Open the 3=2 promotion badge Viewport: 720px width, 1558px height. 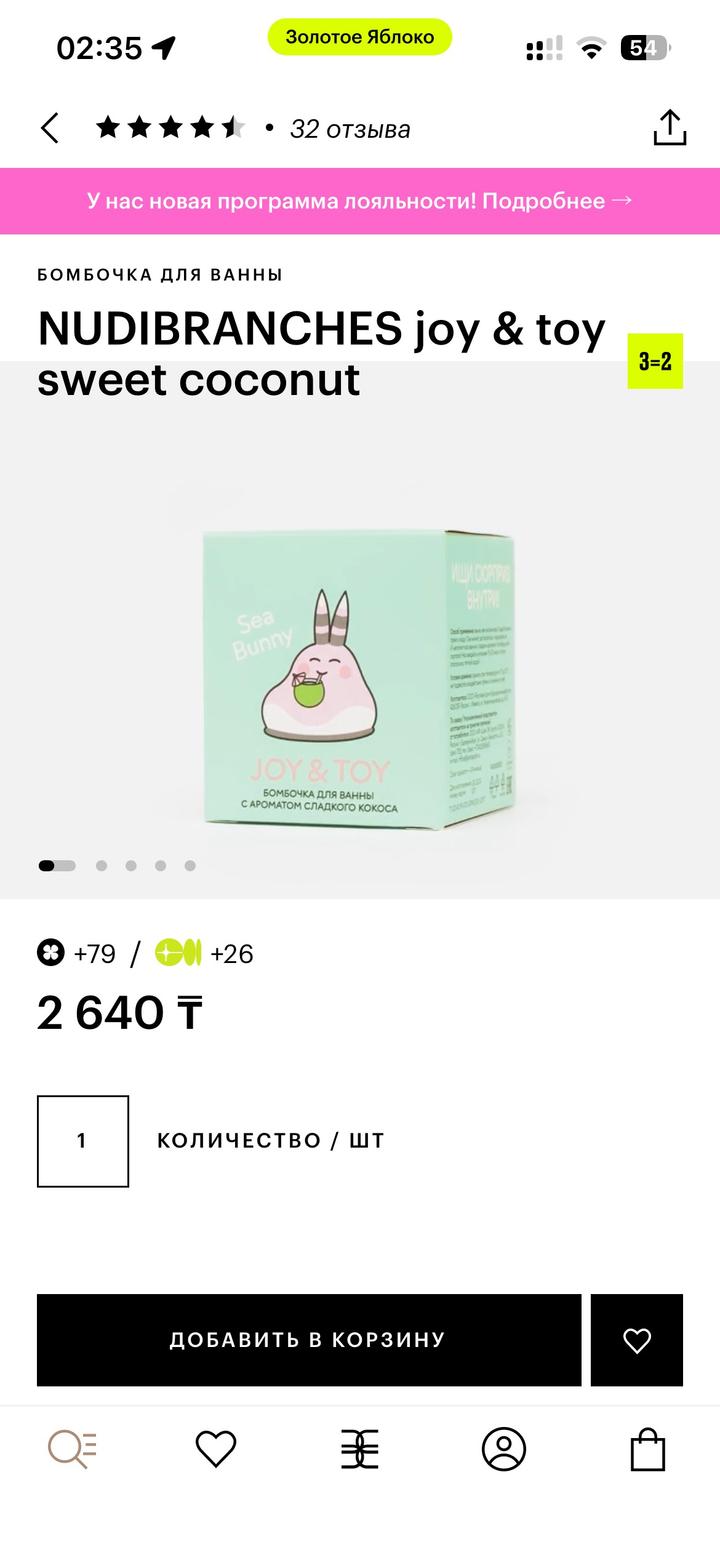655,361
